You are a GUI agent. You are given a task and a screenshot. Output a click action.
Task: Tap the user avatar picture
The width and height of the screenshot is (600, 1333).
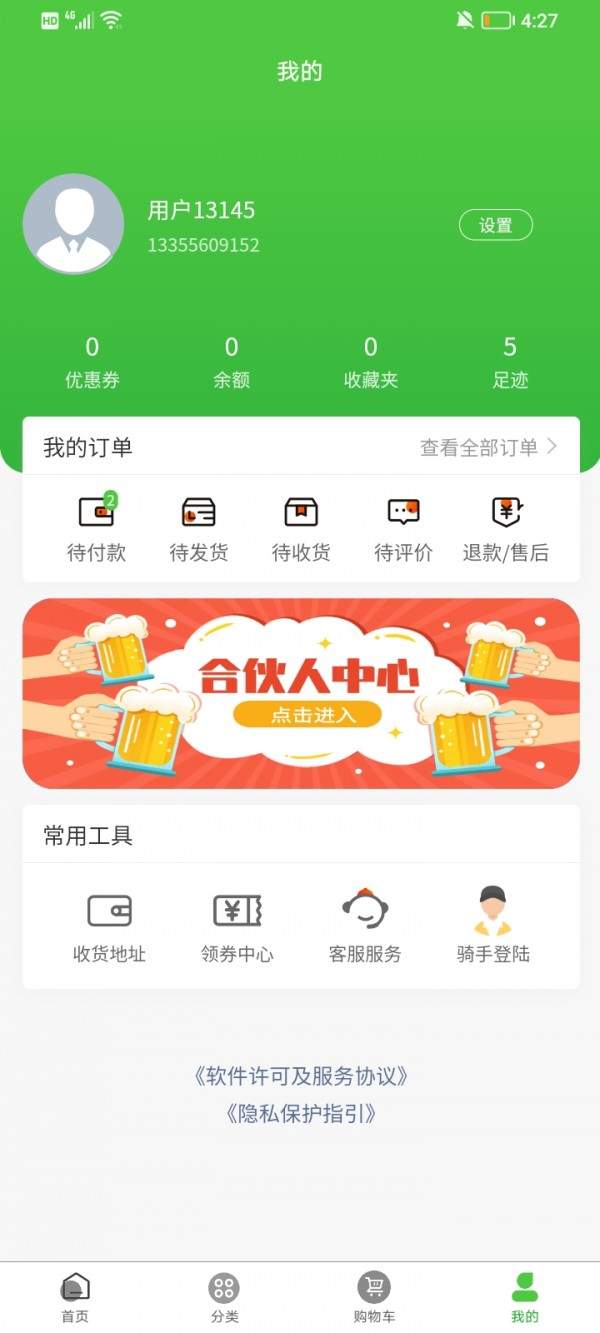coord(73,224)
